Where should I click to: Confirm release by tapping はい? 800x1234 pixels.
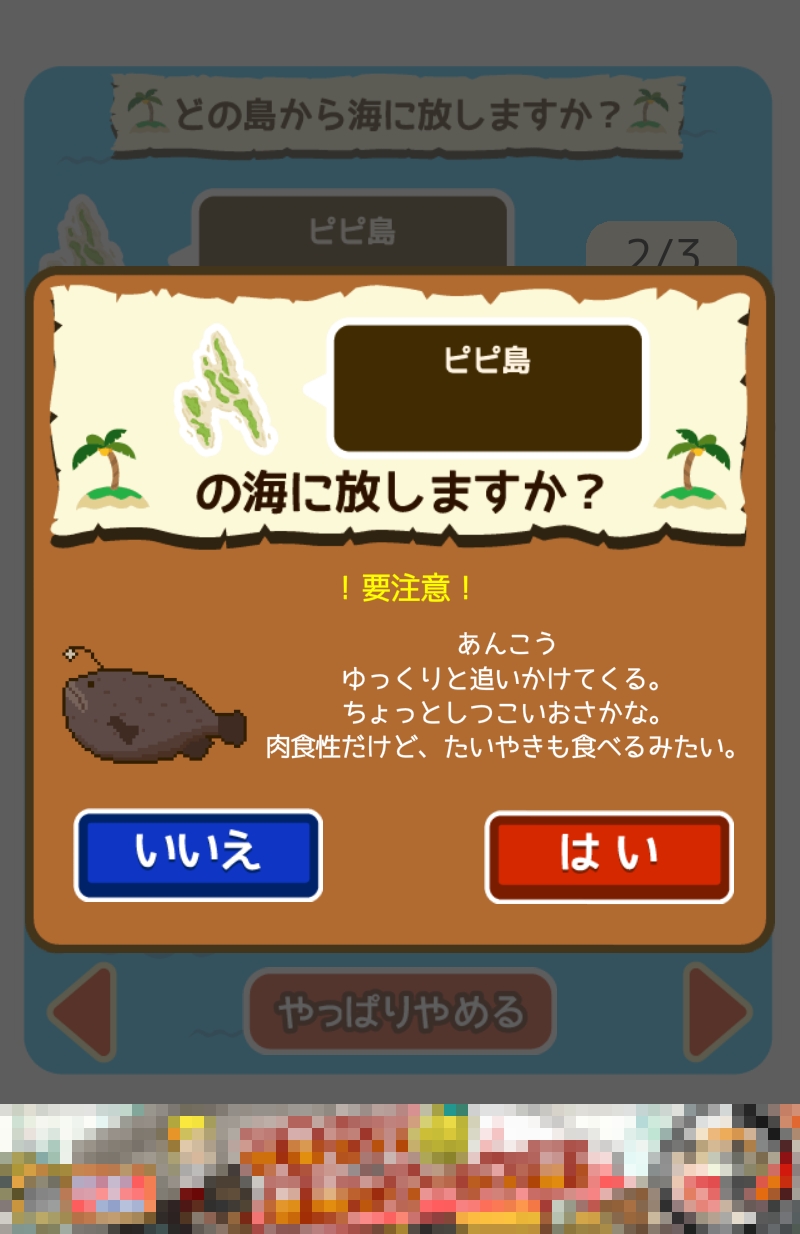click(609, 855)
